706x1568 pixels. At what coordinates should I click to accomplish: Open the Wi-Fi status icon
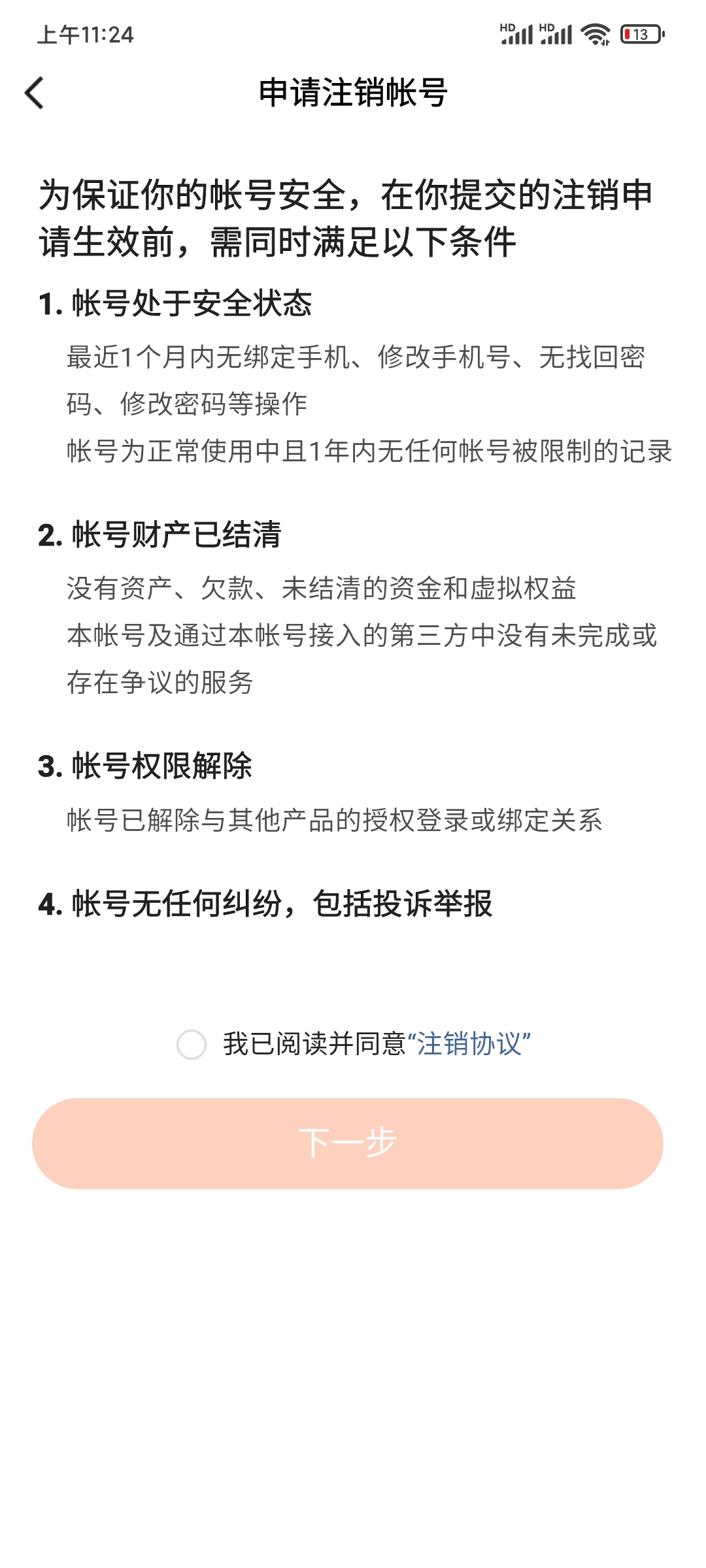pyautogui.click(x=596, y=34)
